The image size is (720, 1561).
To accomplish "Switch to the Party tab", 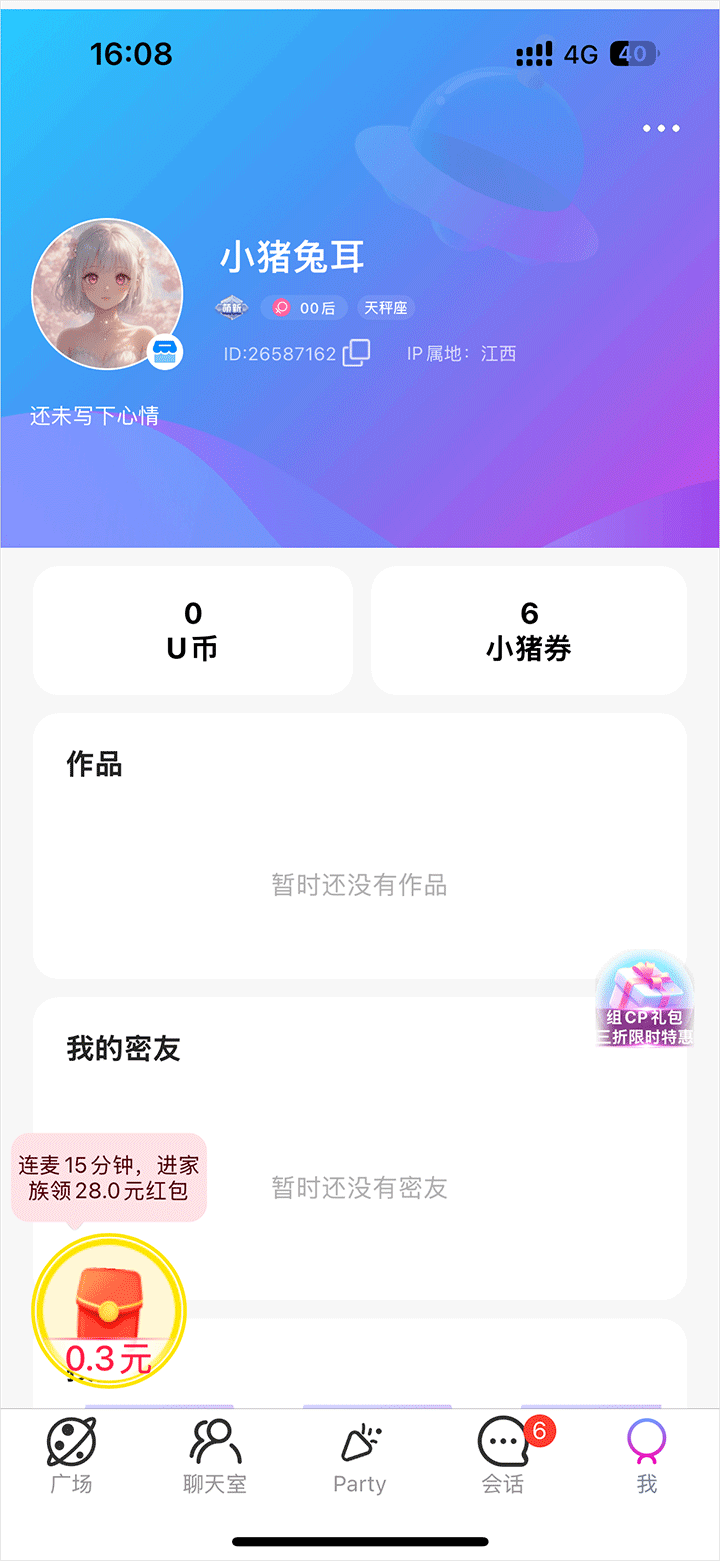I will [360, 1455].
